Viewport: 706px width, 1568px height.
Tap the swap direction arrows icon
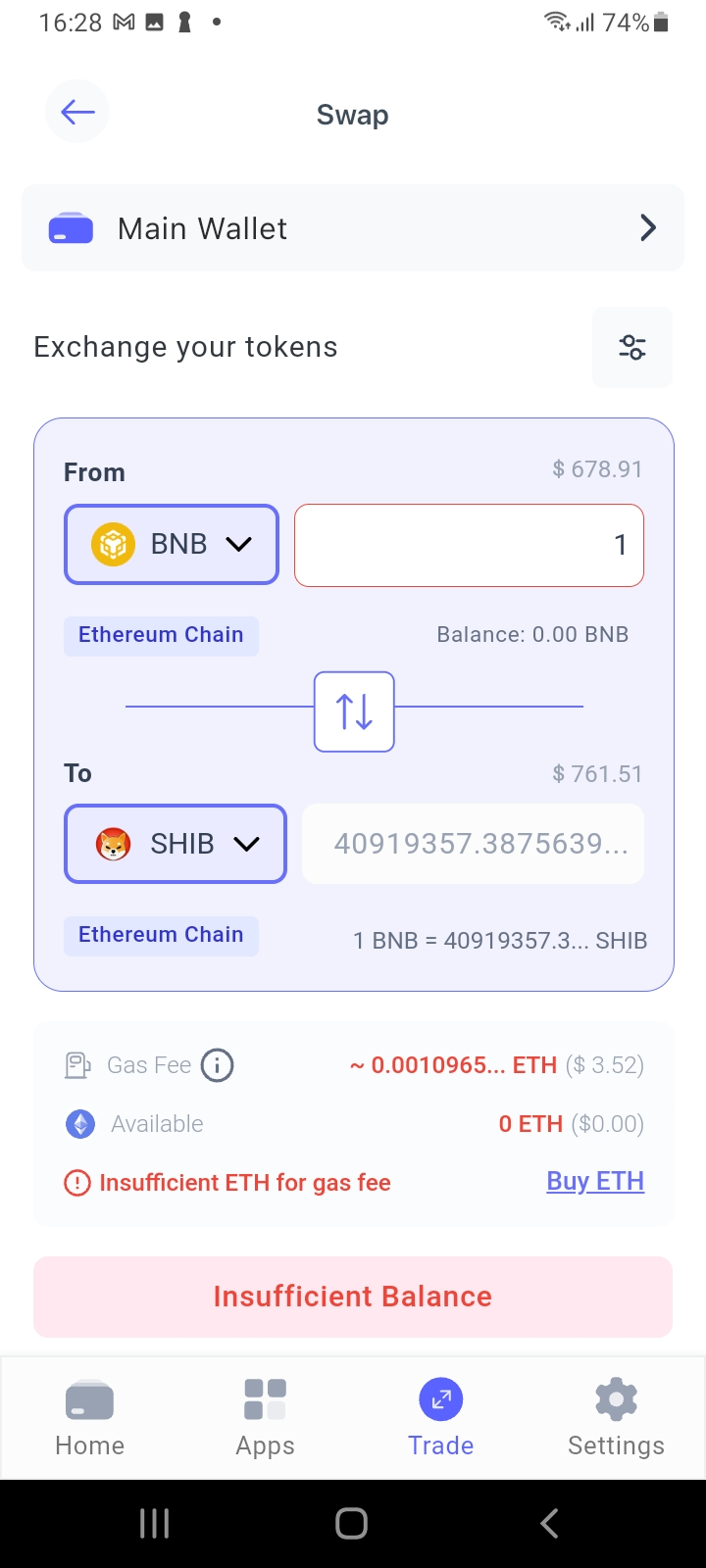[353, 711]
